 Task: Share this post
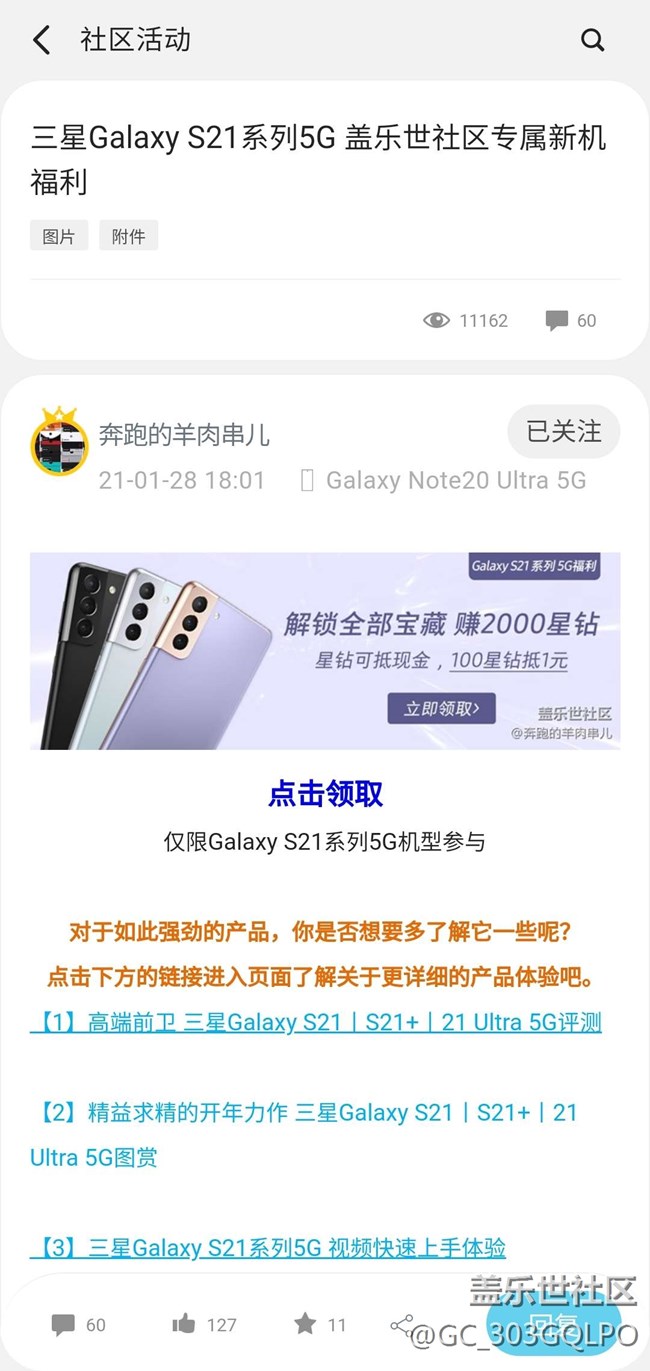pyautogui.click(x=402, y=1326)
